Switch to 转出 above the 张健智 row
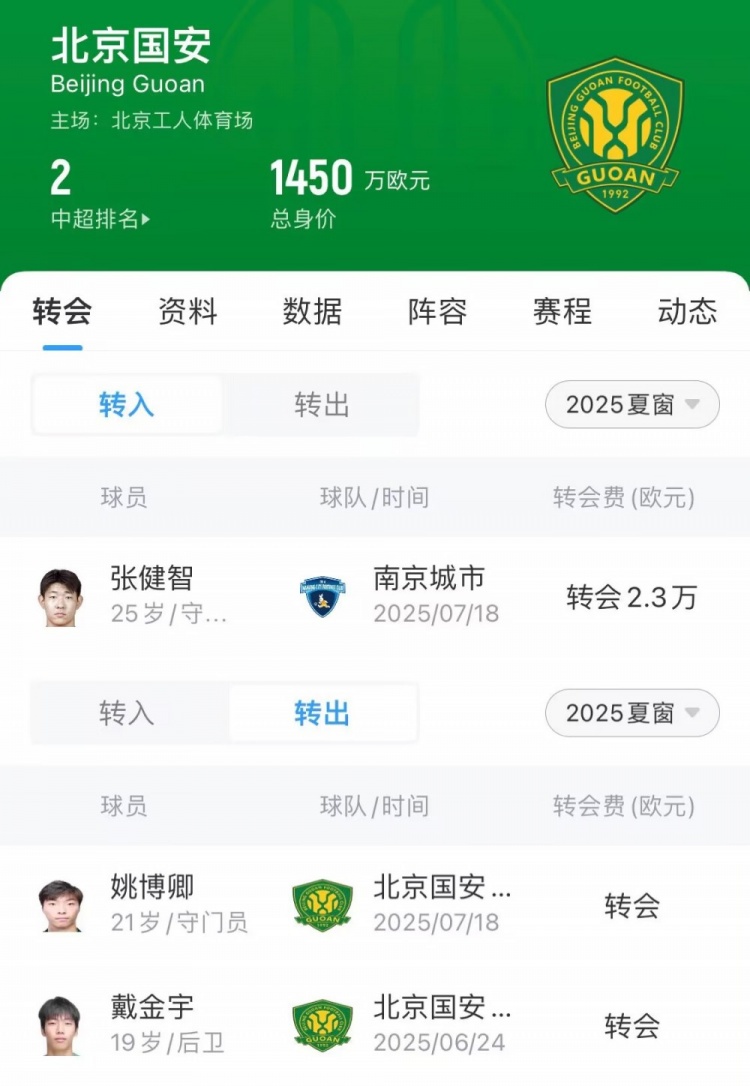The width and height of the screenshot is (750, 1086). coord(322,405)
